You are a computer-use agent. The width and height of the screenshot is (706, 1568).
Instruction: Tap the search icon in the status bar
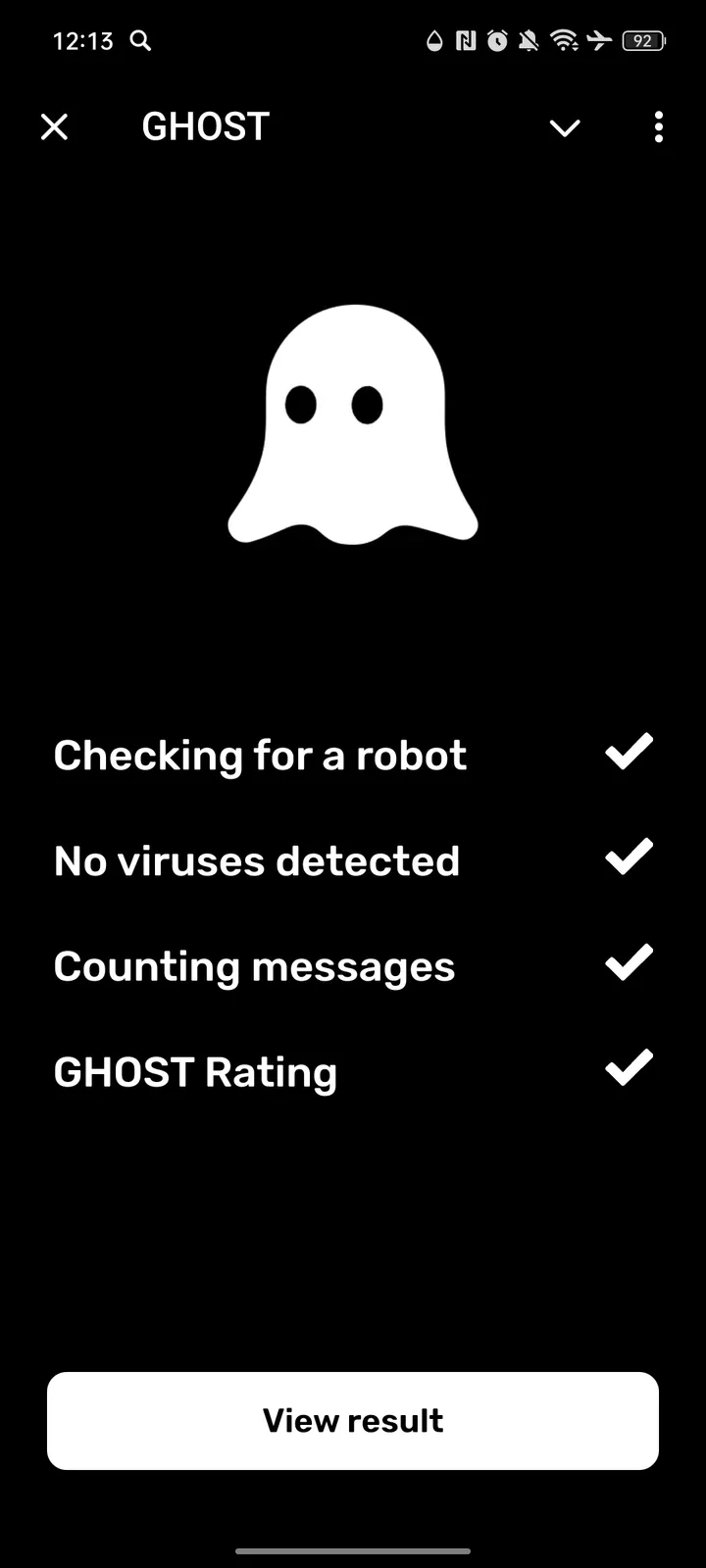point(140,41)
